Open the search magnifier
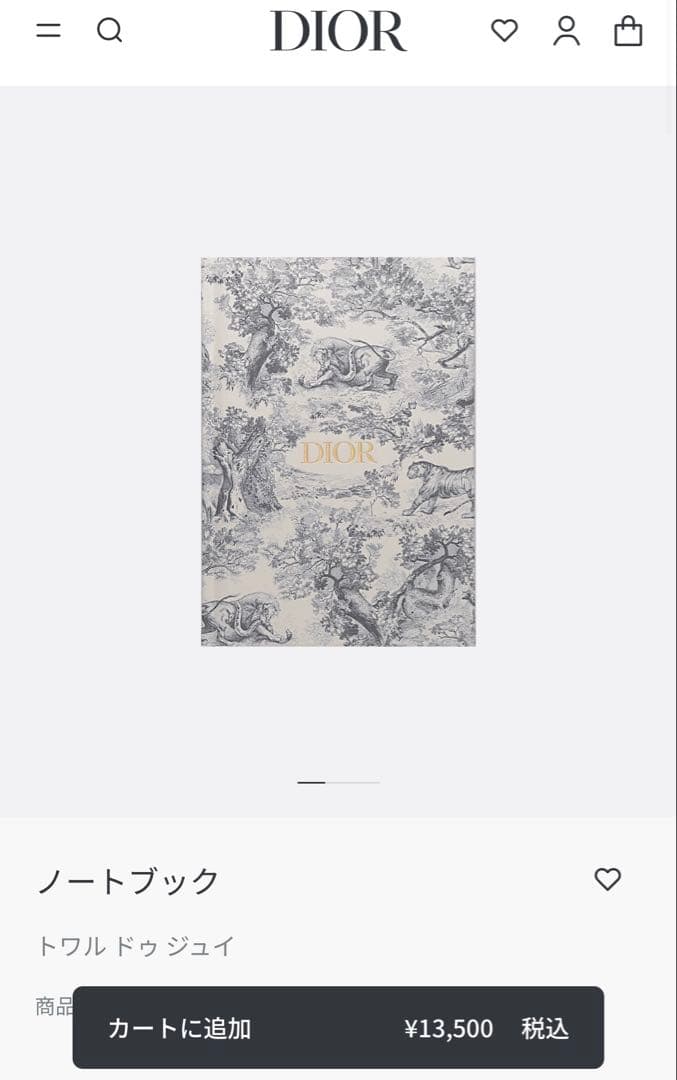The height and width of the screenshot is (1080, 677). point(109,31)
